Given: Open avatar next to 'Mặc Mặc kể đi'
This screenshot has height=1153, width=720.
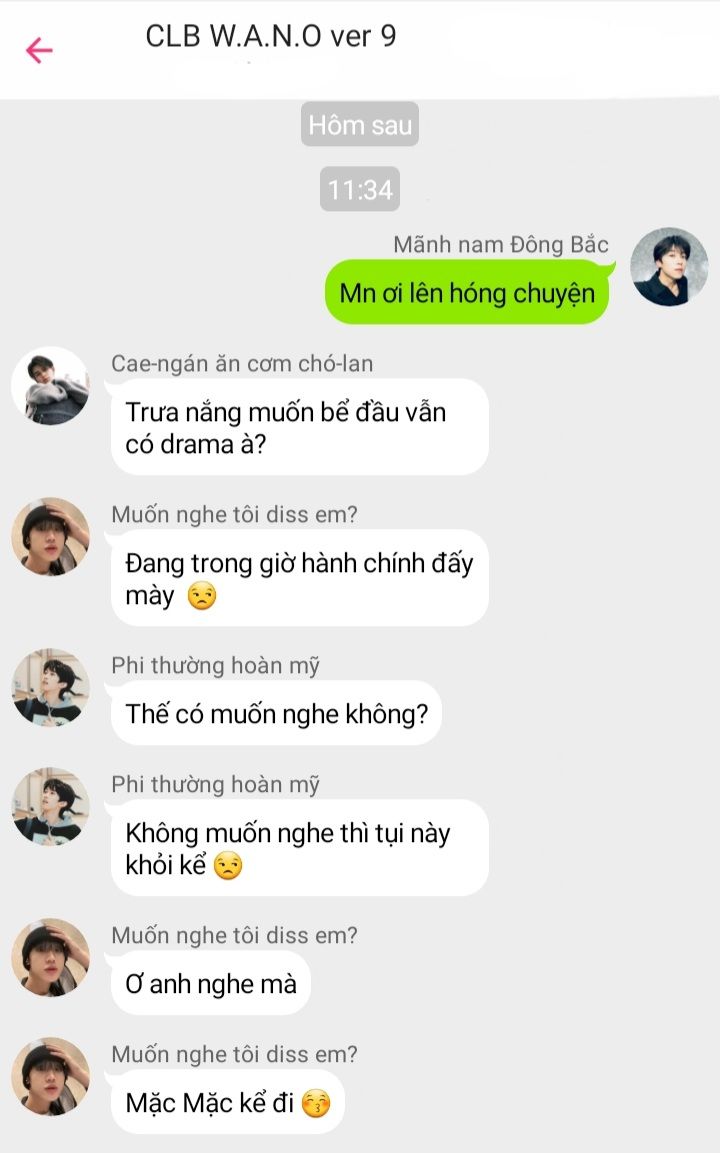Looking at the screenshot, I should [50, 1076].
